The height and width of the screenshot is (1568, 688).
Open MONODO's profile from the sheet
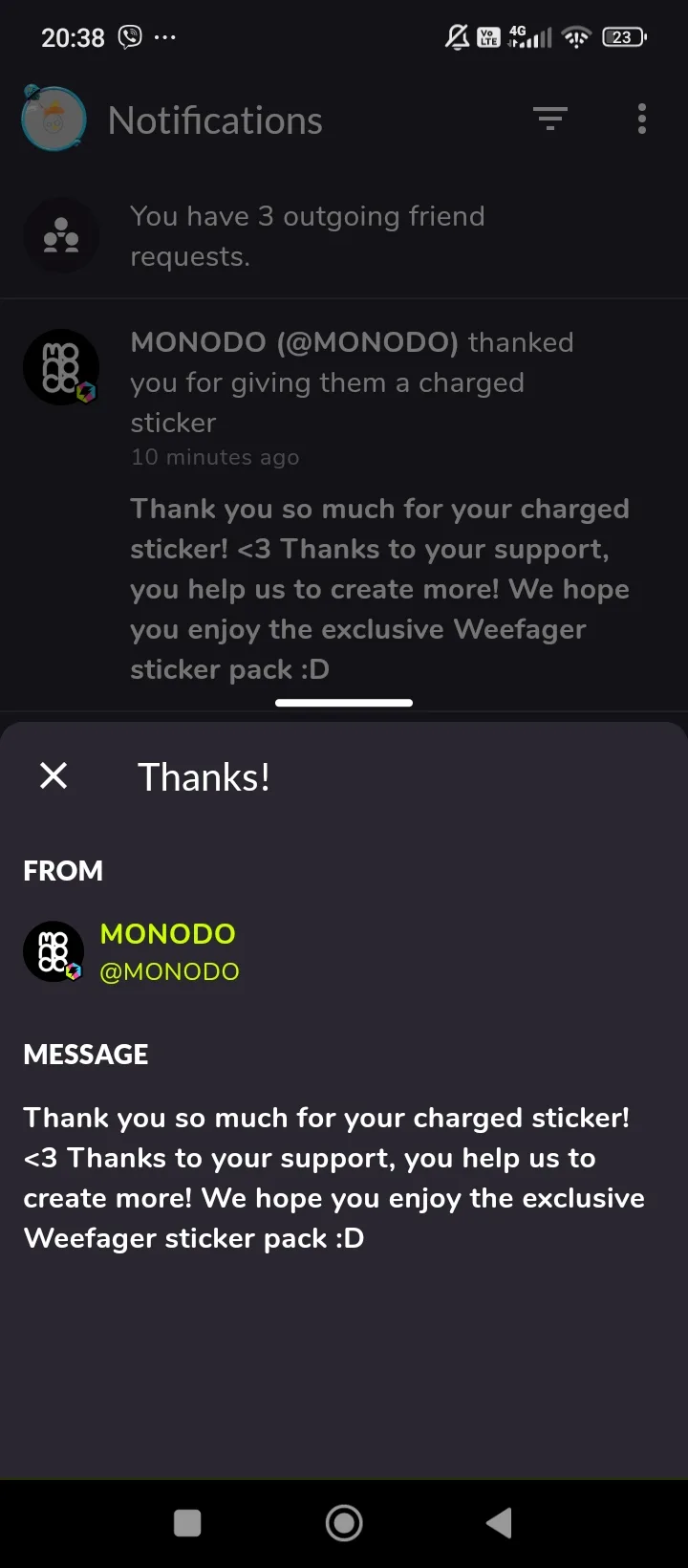tap(167, 951)
